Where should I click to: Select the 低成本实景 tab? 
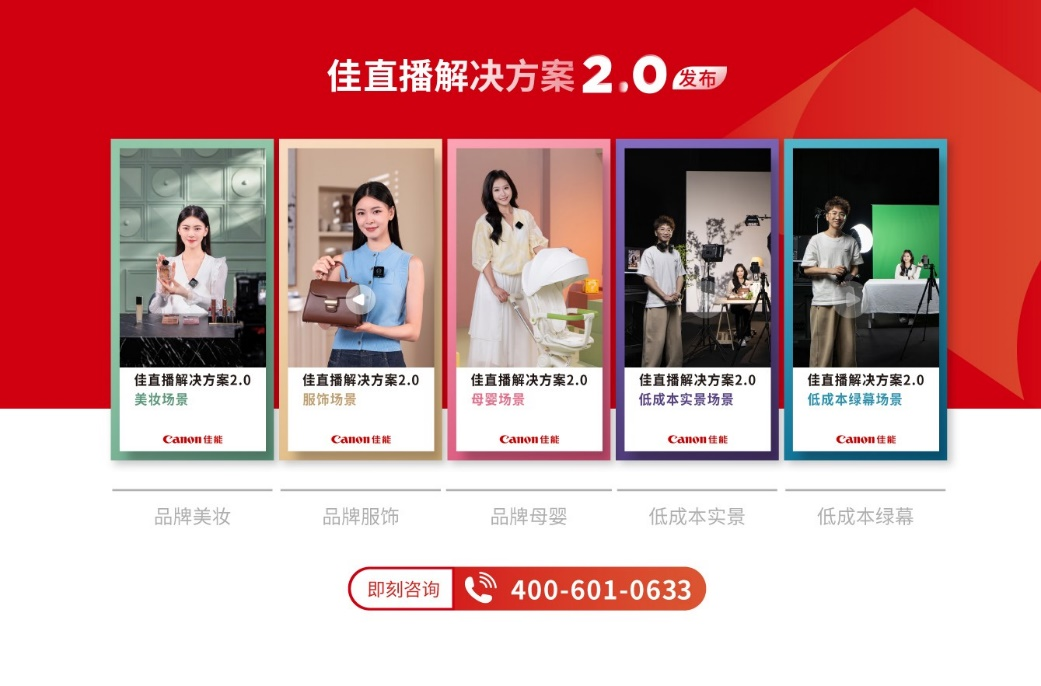tap(697, 516)
